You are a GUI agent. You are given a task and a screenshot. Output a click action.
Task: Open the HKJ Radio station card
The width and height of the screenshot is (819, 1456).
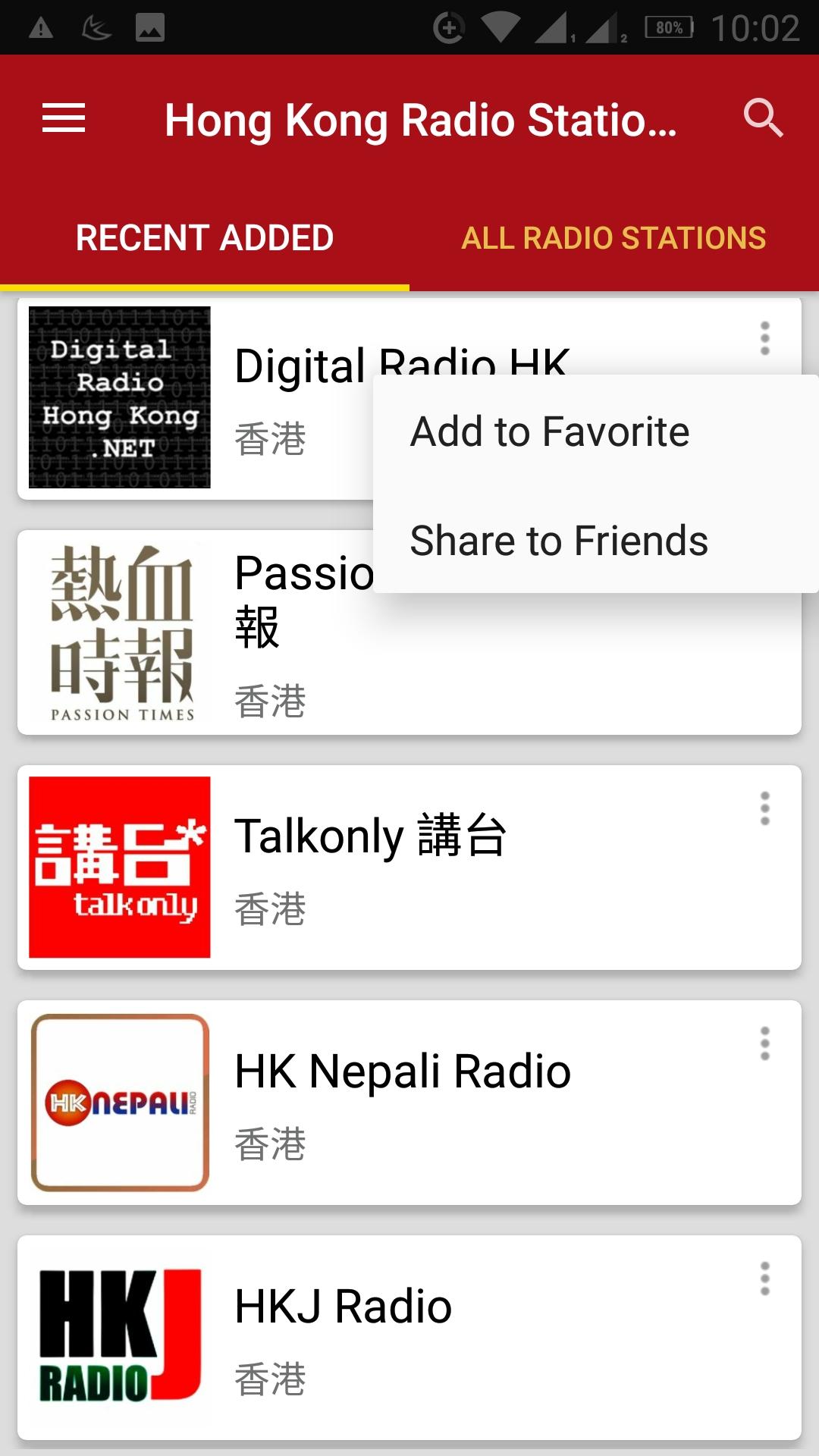pyautogui.click(x=409, y=1338)
